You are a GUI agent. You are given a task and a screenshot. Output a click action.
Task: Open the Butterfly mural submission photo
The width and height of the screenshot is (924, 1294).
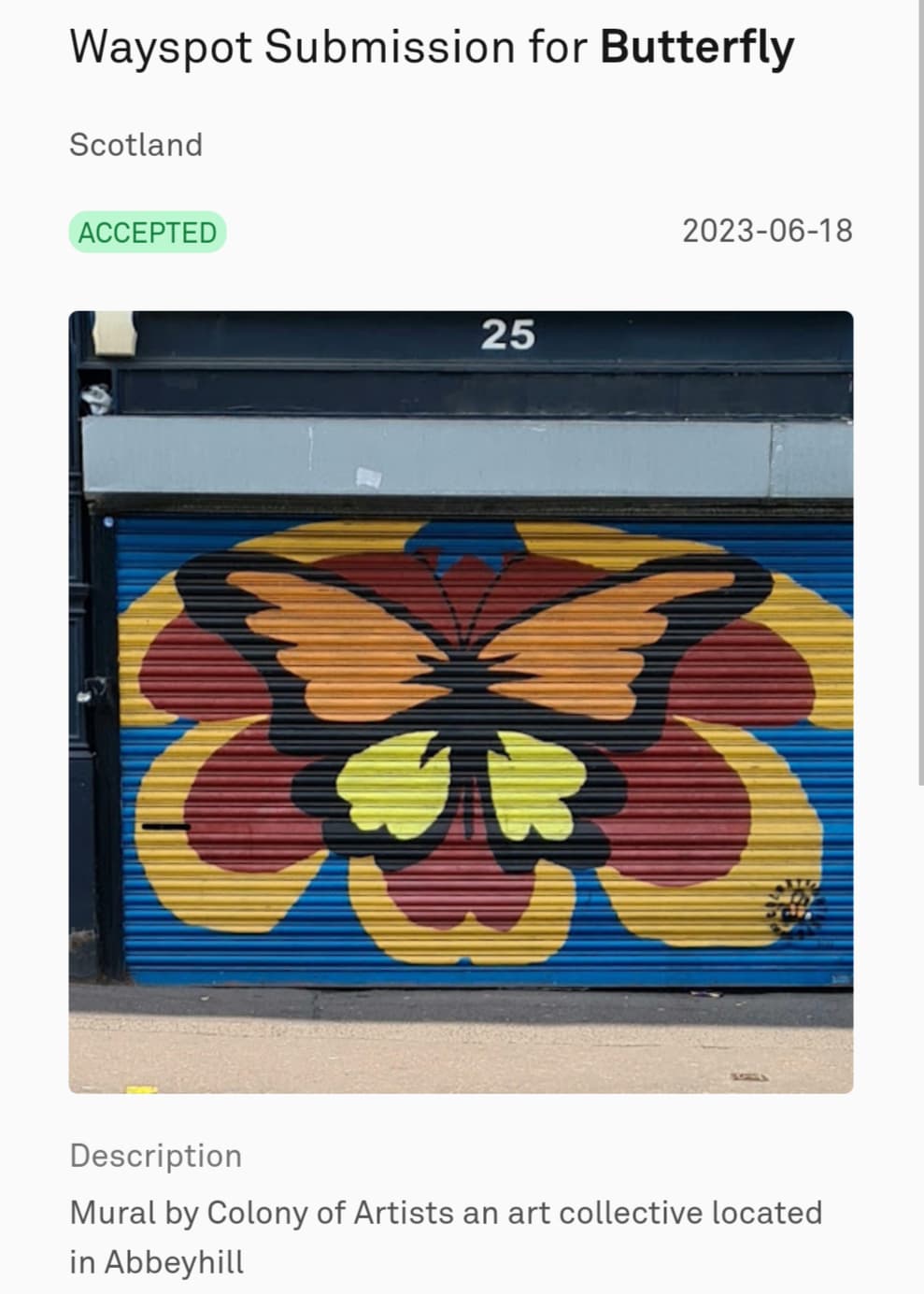click(461, 702)
